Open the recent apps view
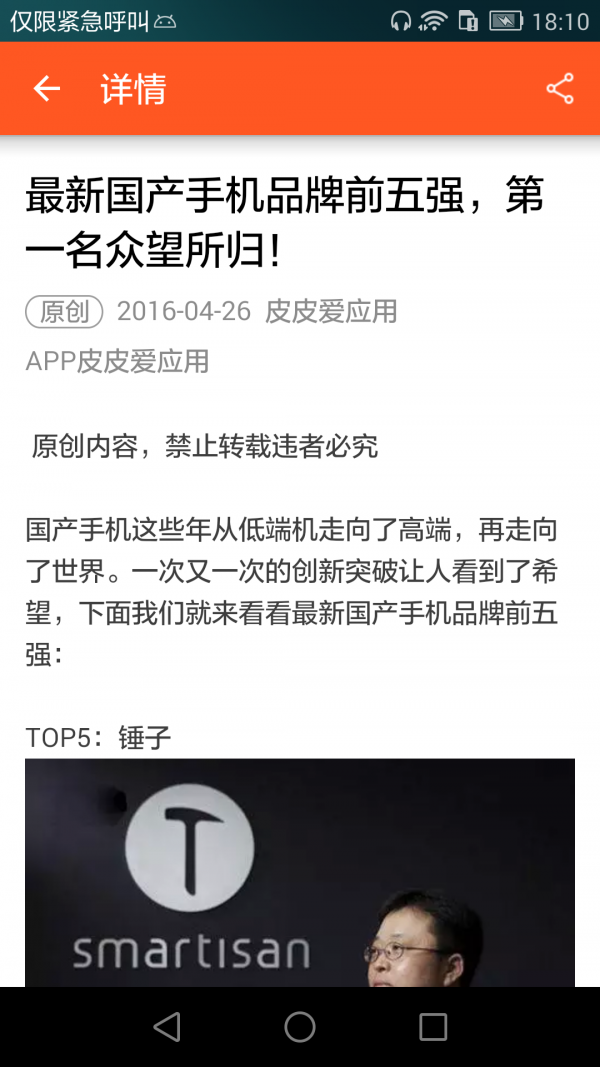Screen dimensions: 600x1067 click(x=433, y=1027)
